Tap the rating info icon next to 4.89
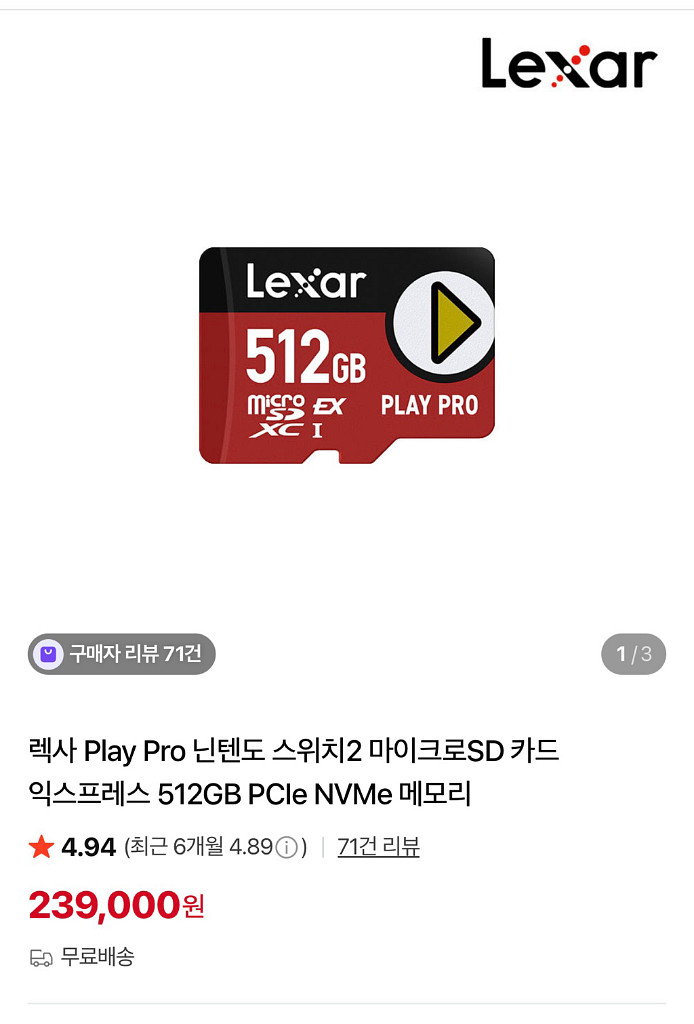The width and height of the screenshot is (694, 1024). click(x=287, y=848)
